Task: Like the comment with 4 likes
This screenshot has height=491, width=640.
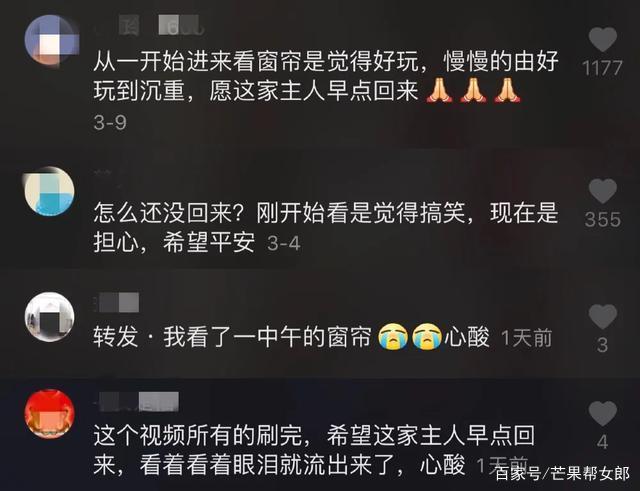Action: 602,413
